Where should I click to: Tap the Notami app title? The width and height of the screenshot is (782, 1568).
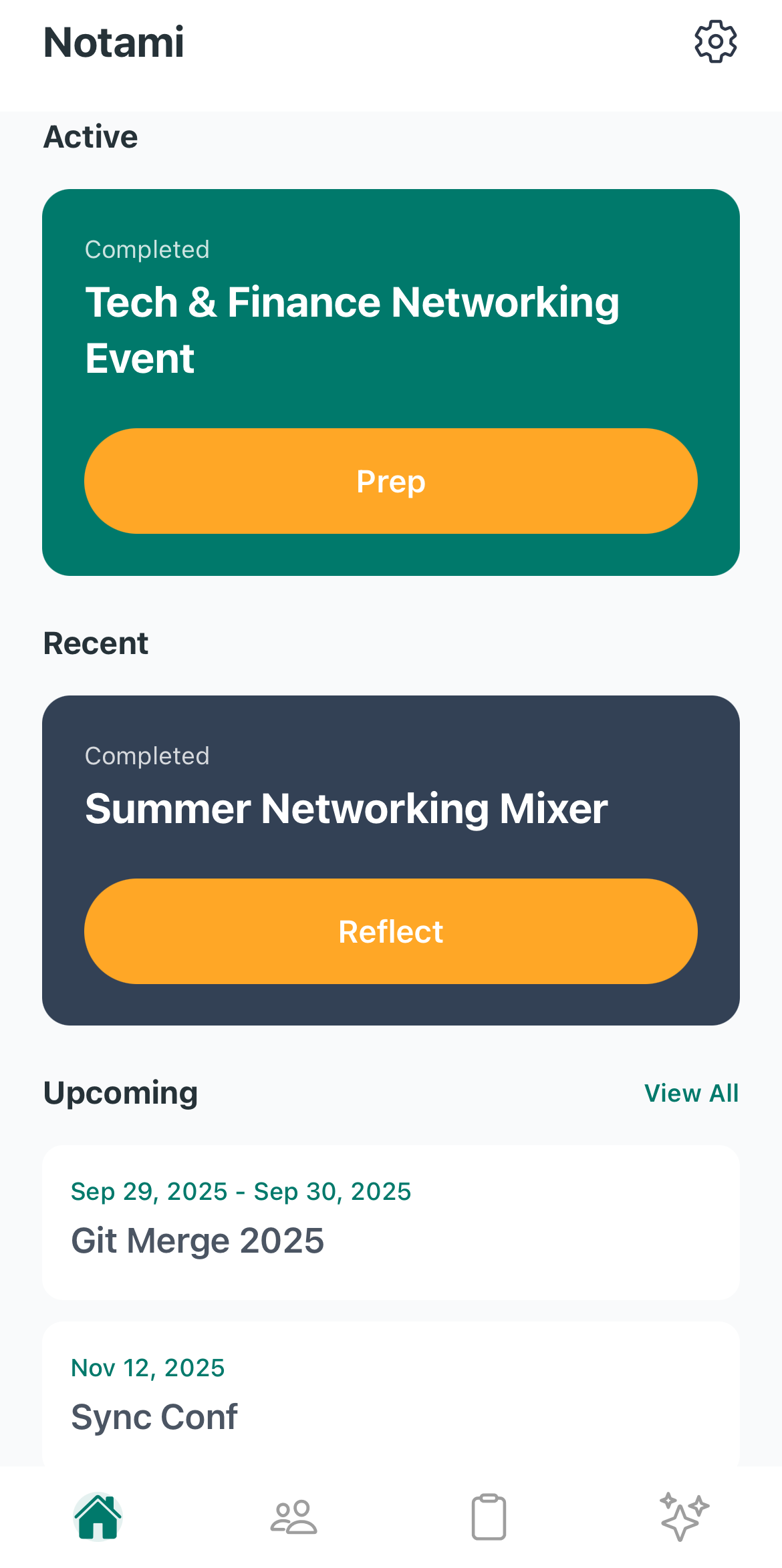(114, 41)
